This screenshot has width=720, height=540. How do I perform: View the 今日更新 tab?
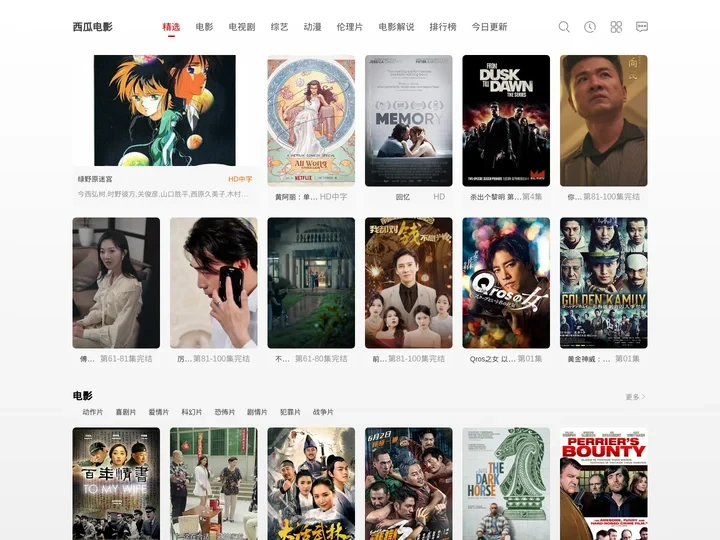(489, 27)
